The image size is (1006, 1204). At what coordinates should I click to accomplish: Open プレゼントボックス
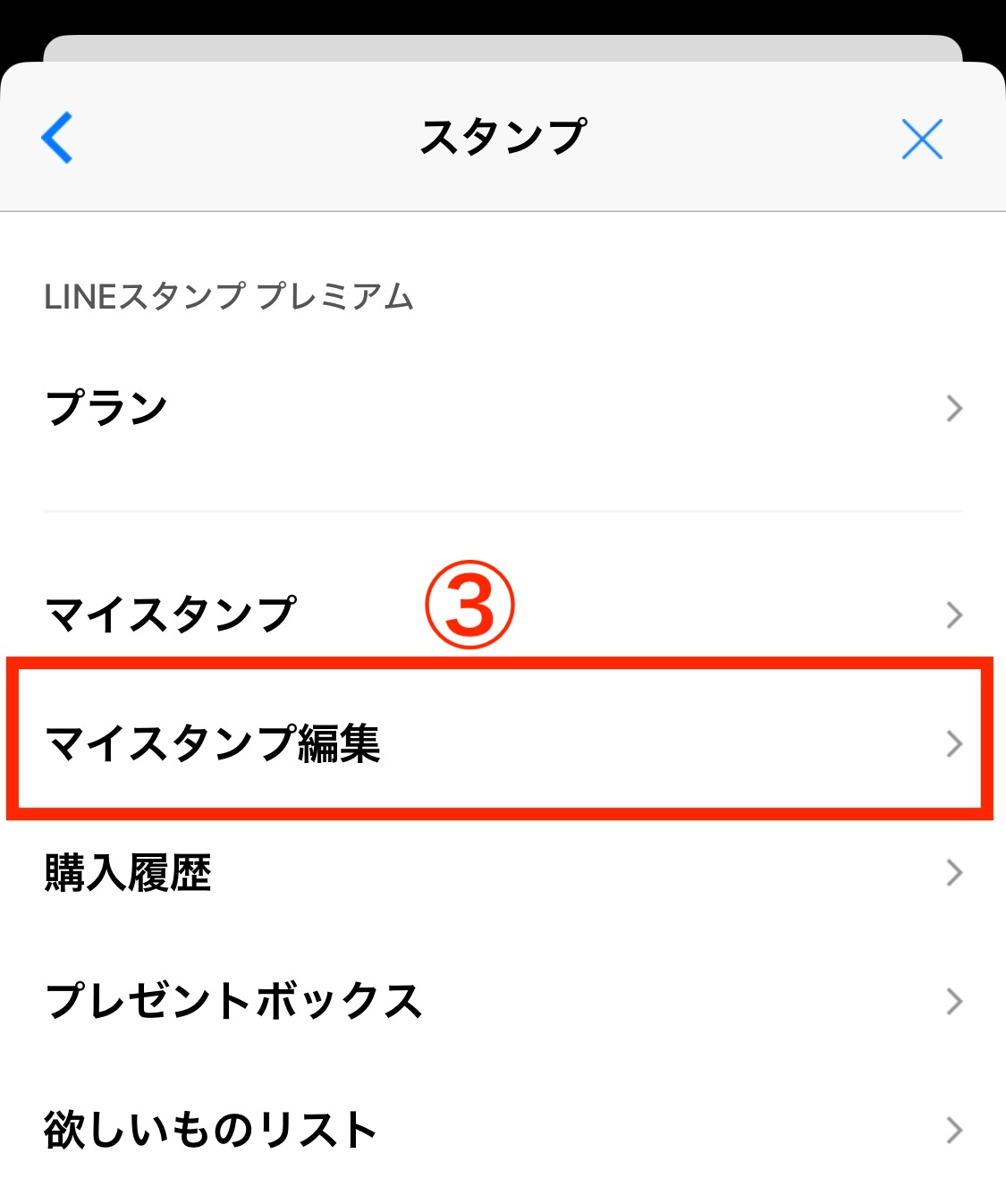[503, 1001]
